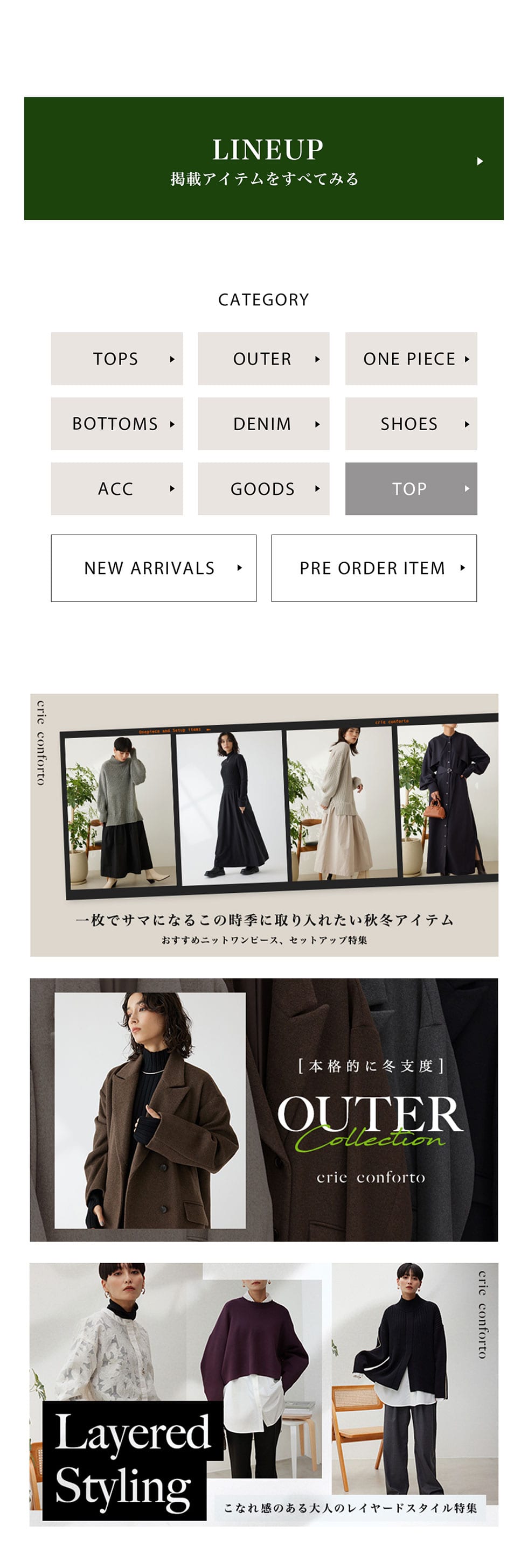View PRE ORDER ITEM list
The width and height of the screenshot is (528, 1568).
pos(374,568)
